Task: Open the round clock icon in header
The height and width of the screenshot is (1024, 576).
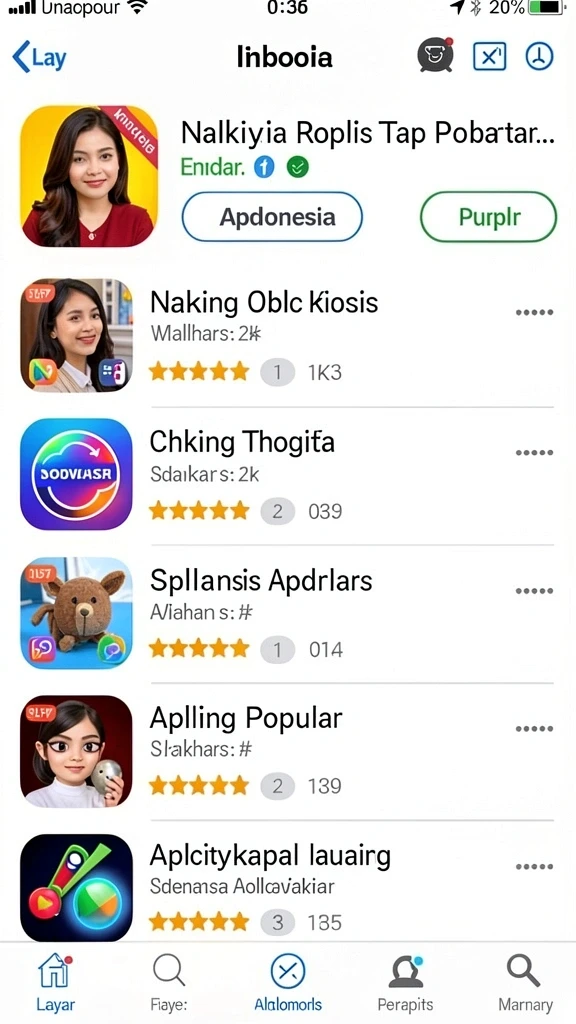Action: (539, 57)
